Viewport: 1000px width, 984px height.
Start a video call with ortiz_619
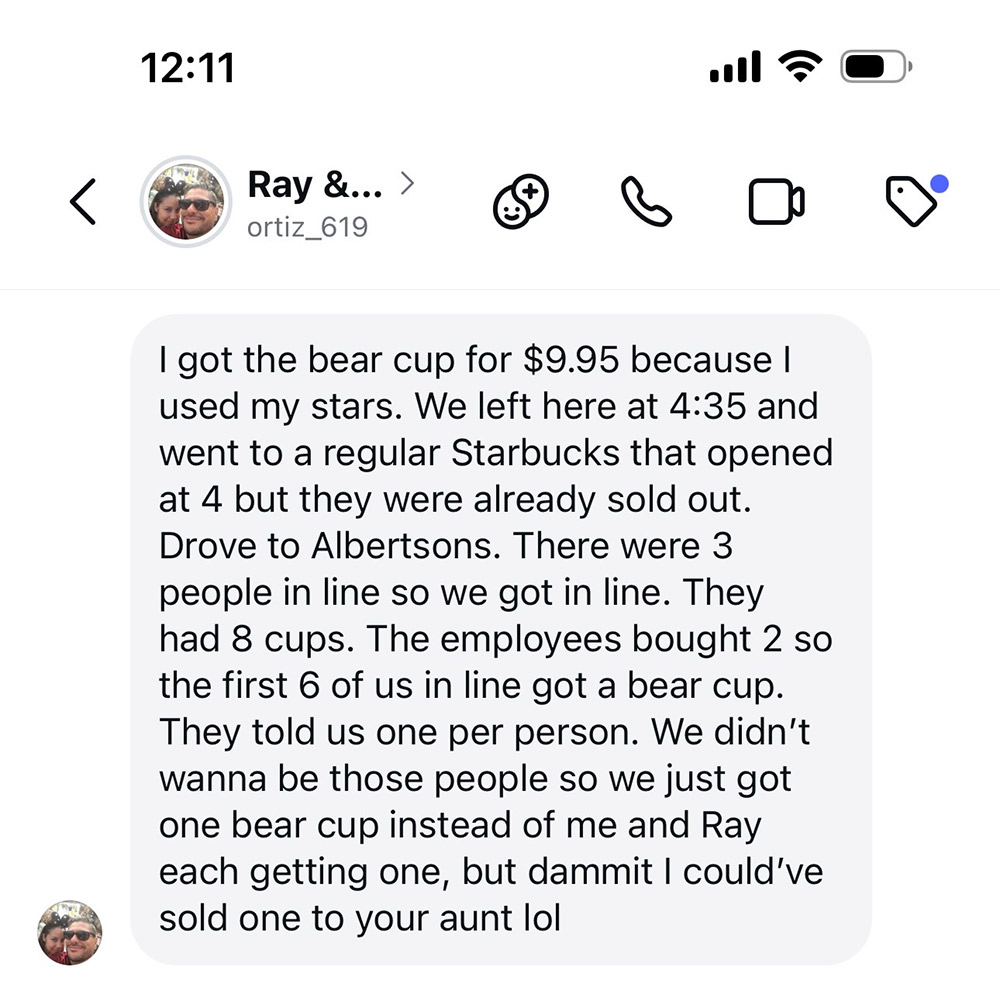point(776,203)
